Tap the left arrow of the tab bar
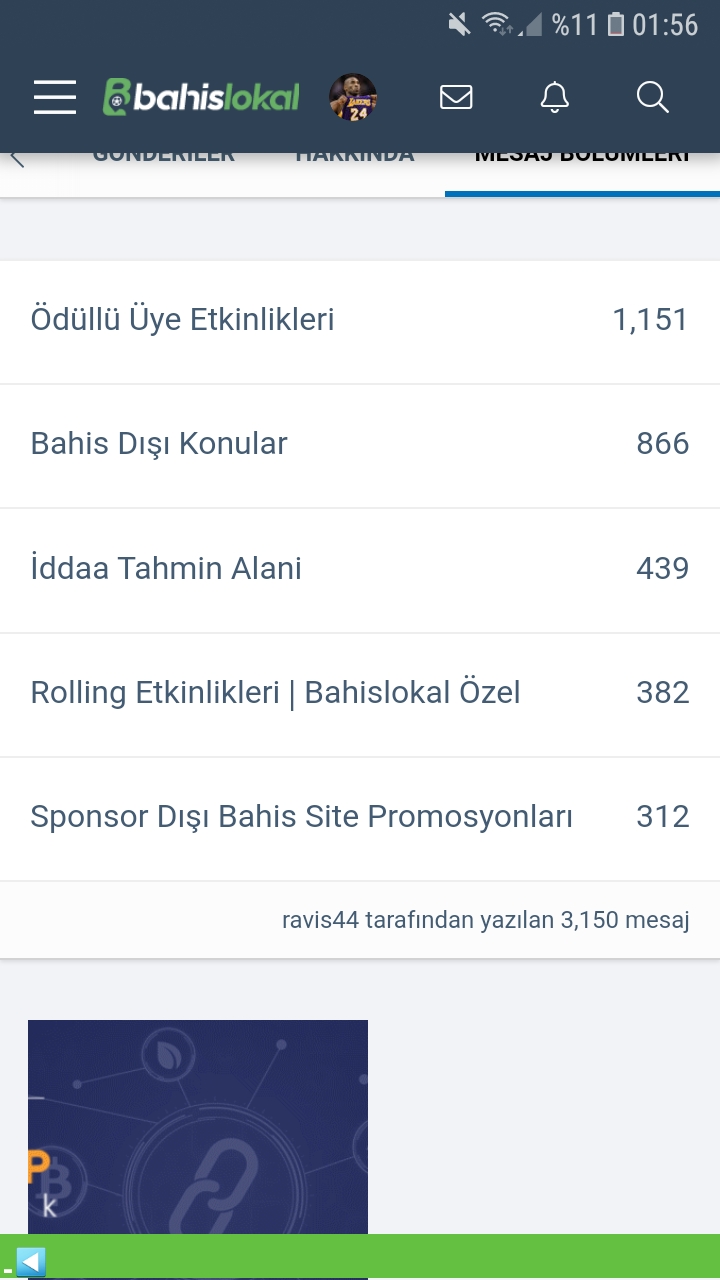This screenshot has height=1280, width=720. [x=17, y=158]
